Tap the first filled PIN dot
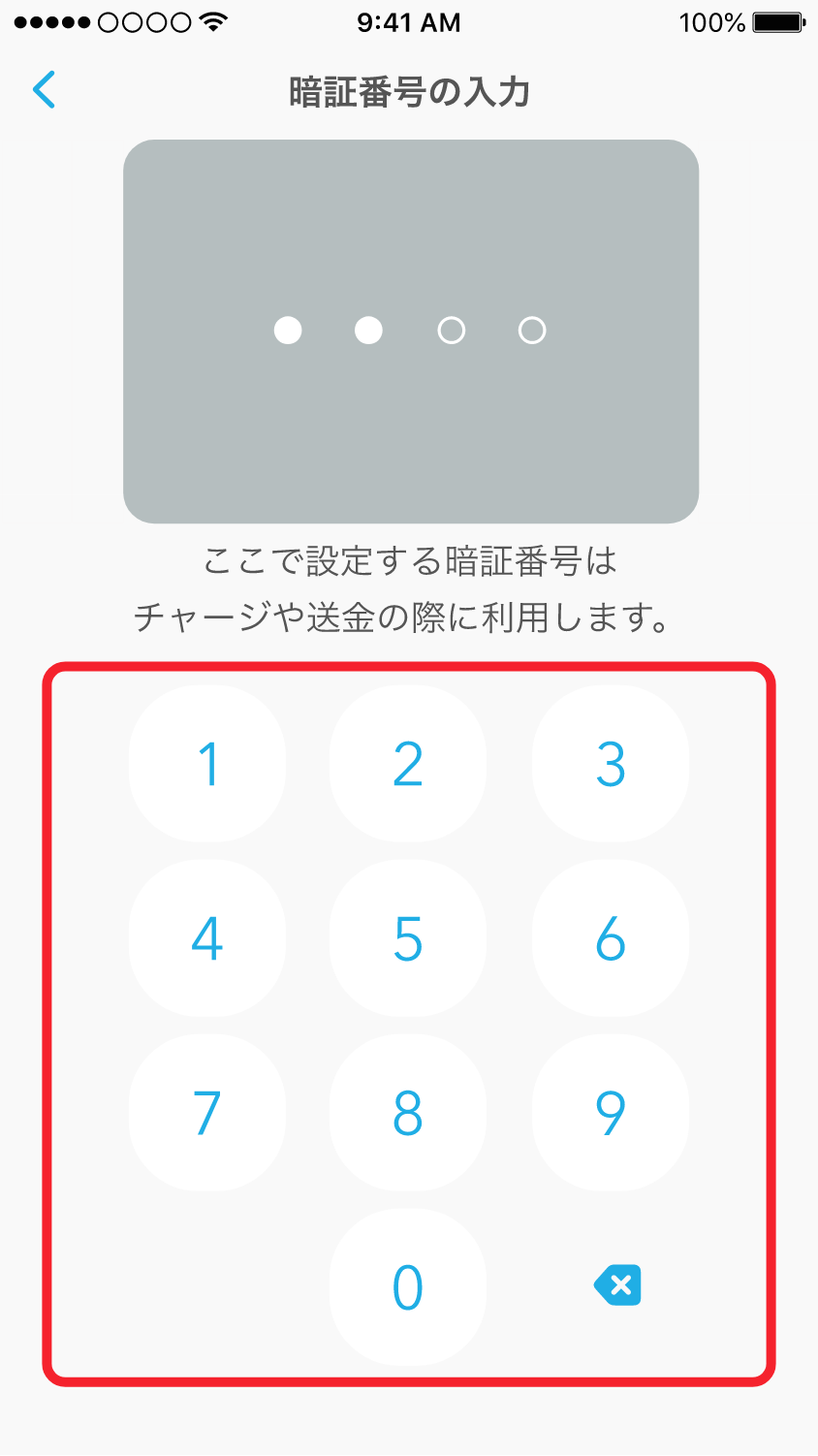Viewport: 818px width, 1456px height. coord(287,331)
